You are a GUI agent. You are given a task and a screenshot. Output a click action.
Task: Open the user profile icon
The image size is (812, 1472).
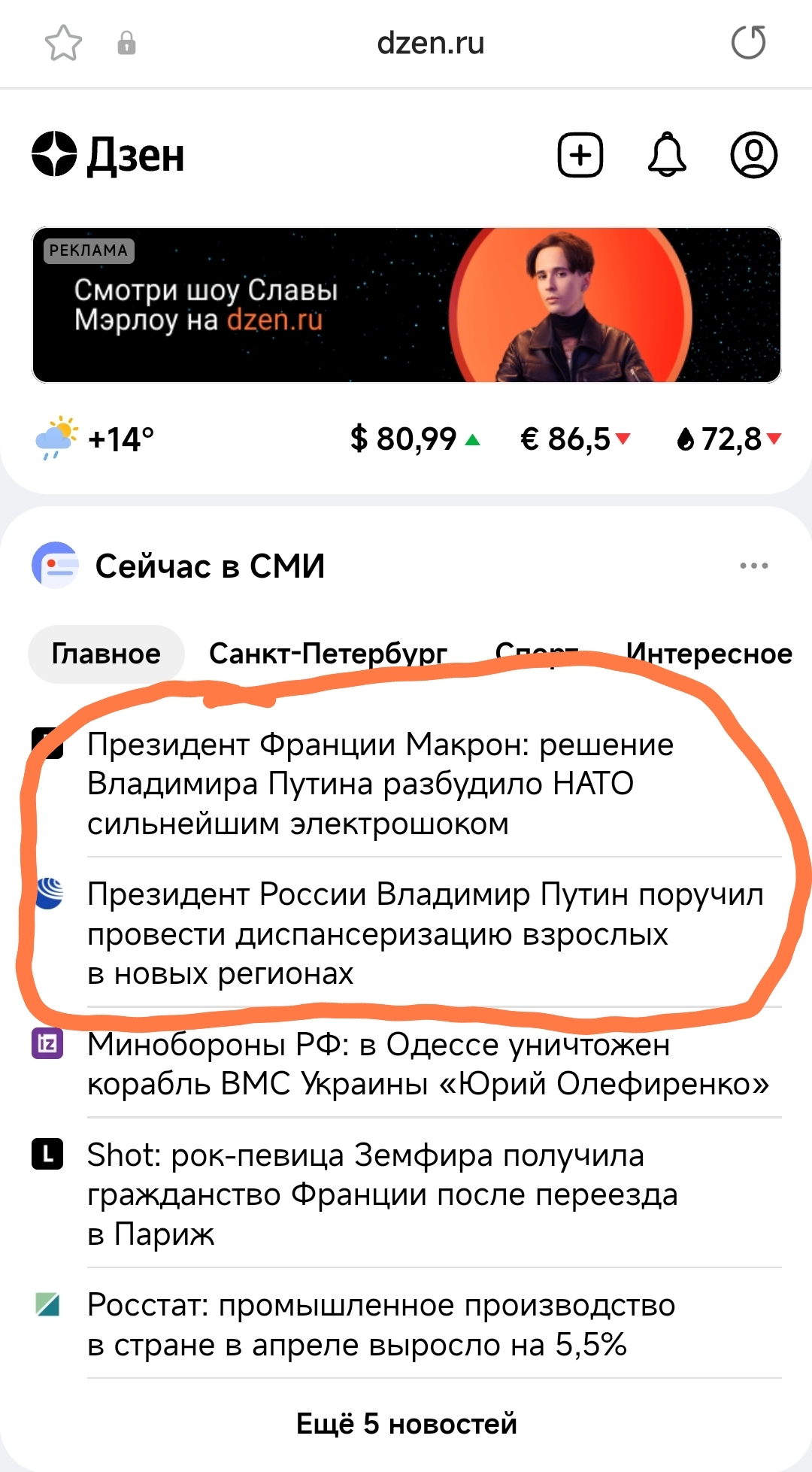point(753,156)
